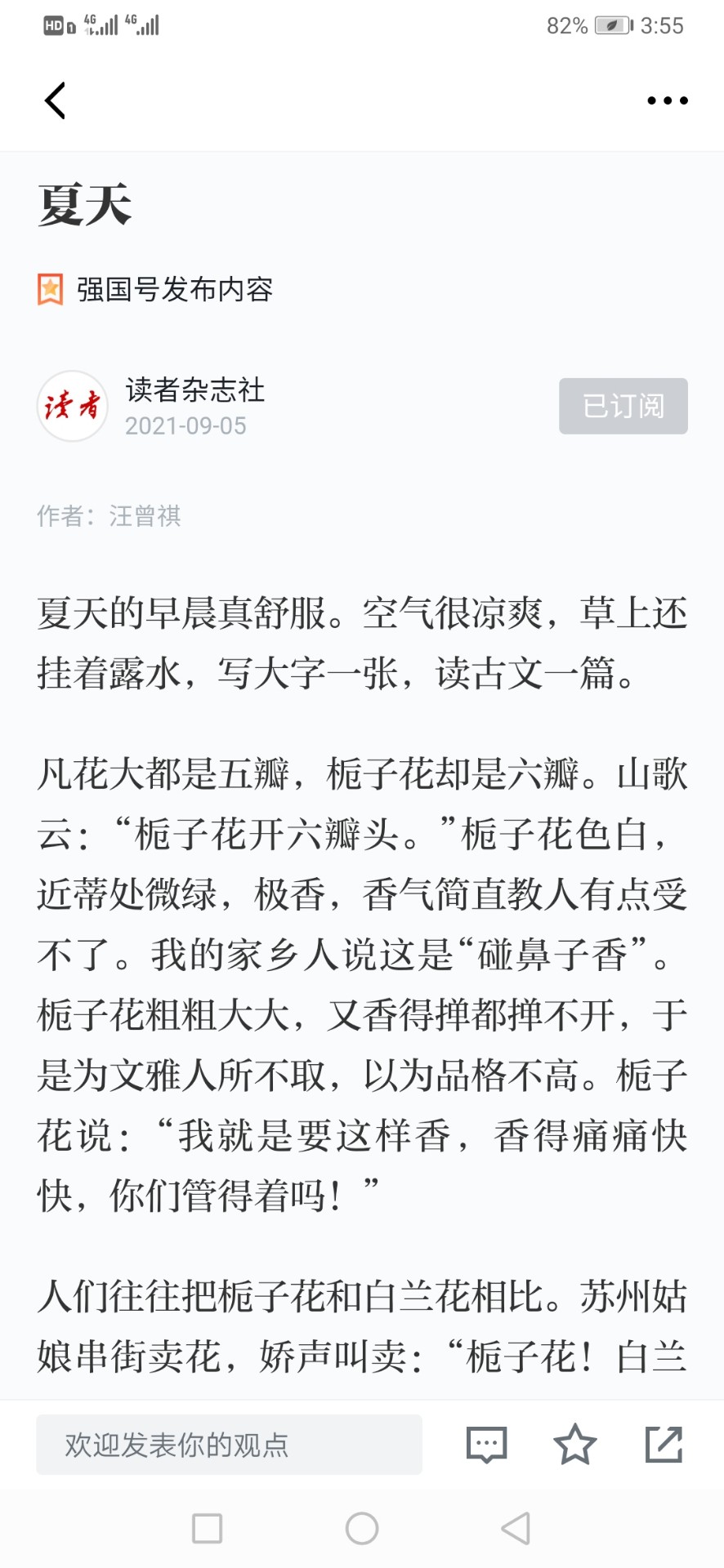Go back using the top-left arrow

click(x=55, y=100)
